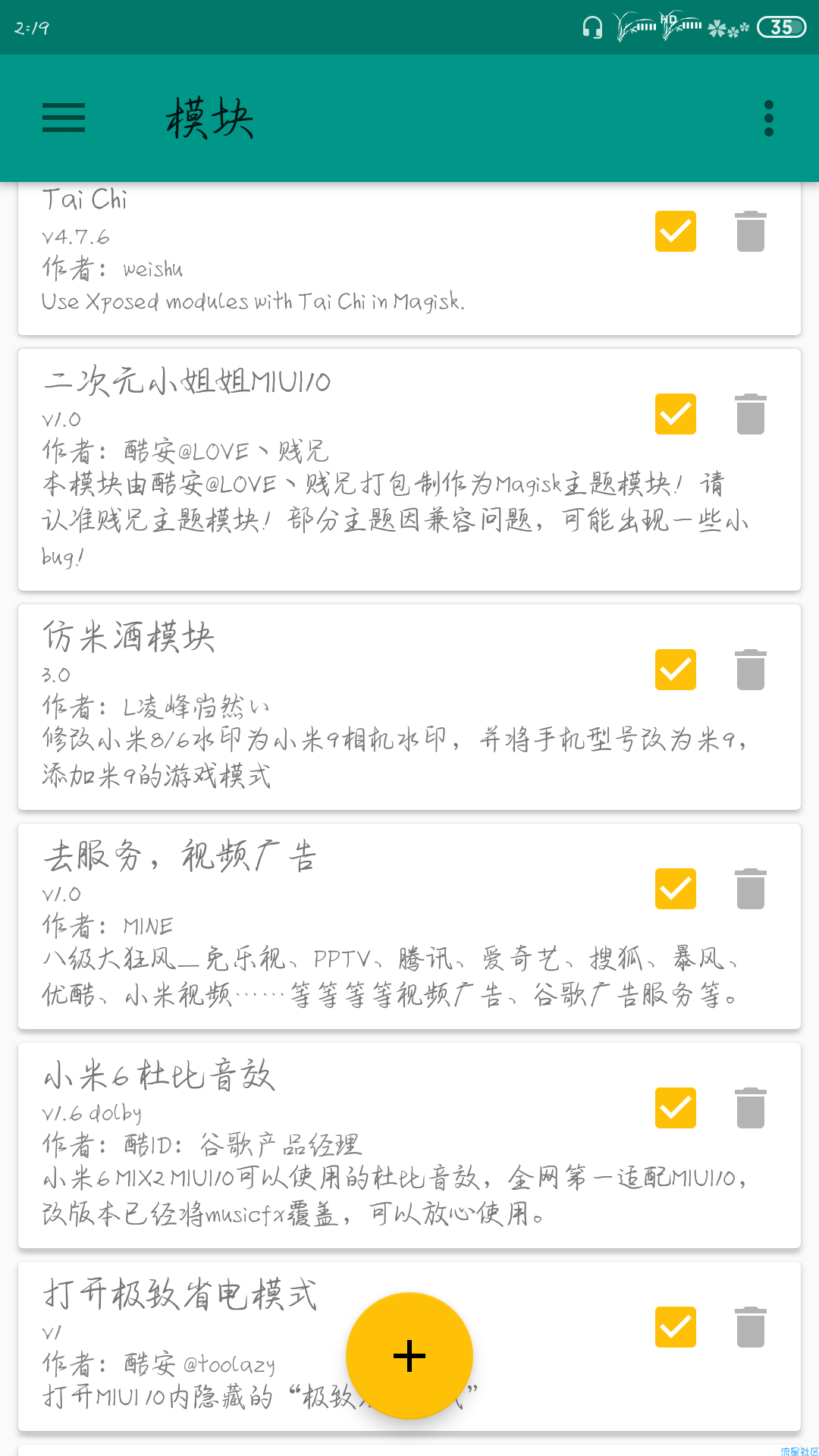Open the hamburger drawer menu

(64, 118)
